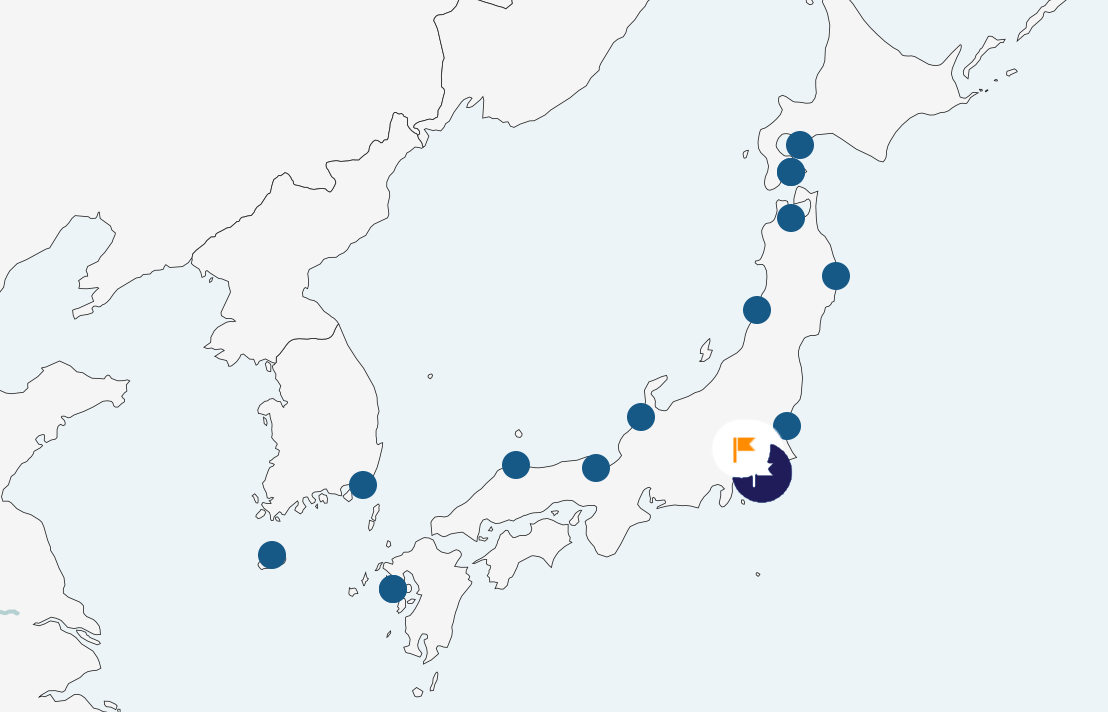Select the port marker on Jeju Island
Viewport: 1108px width, 712px height.
point(272,555)
